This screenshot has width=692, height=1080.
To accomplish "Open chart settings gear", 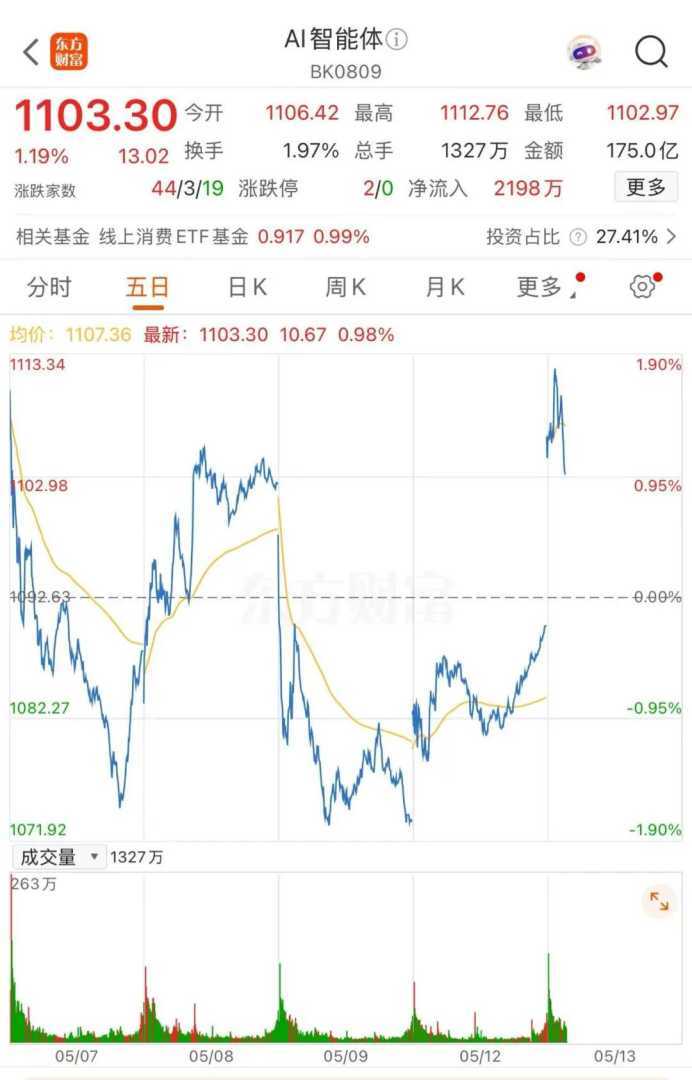I will [x=642, y=287].
